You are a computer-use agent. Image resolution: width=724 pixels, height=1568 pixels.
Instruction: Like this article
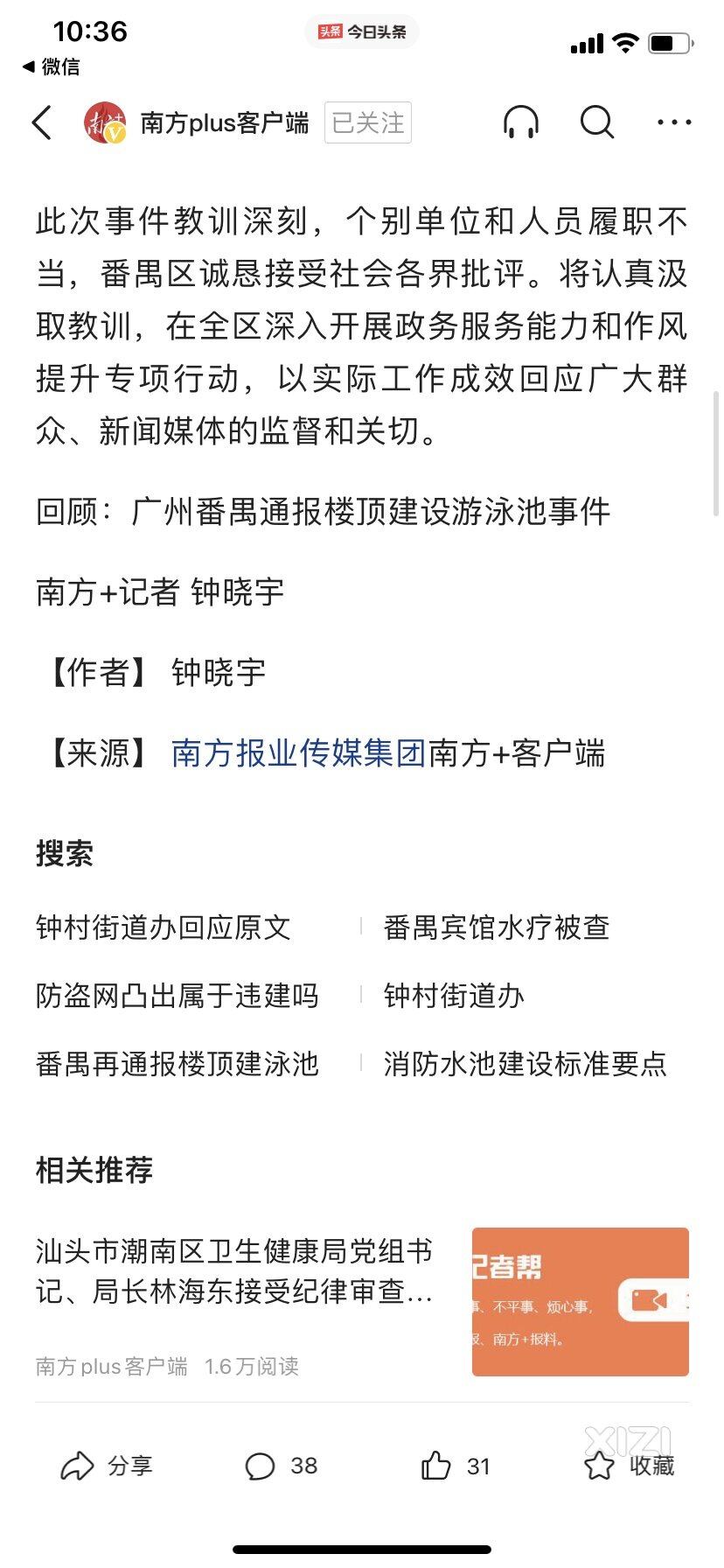[x=455, y=1466]
